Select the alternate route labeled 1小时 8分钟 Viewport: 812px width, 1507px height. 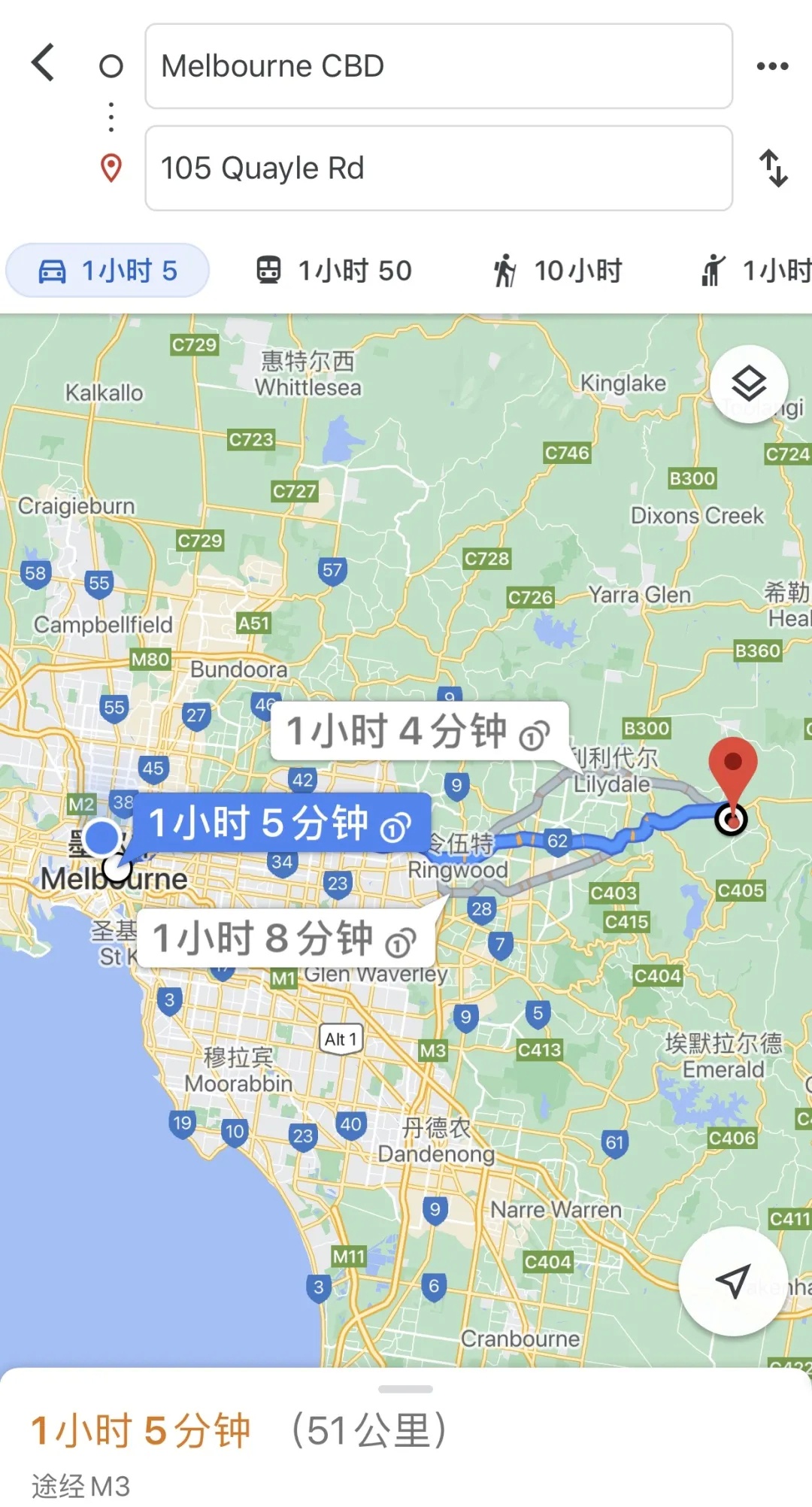[284, 938]
